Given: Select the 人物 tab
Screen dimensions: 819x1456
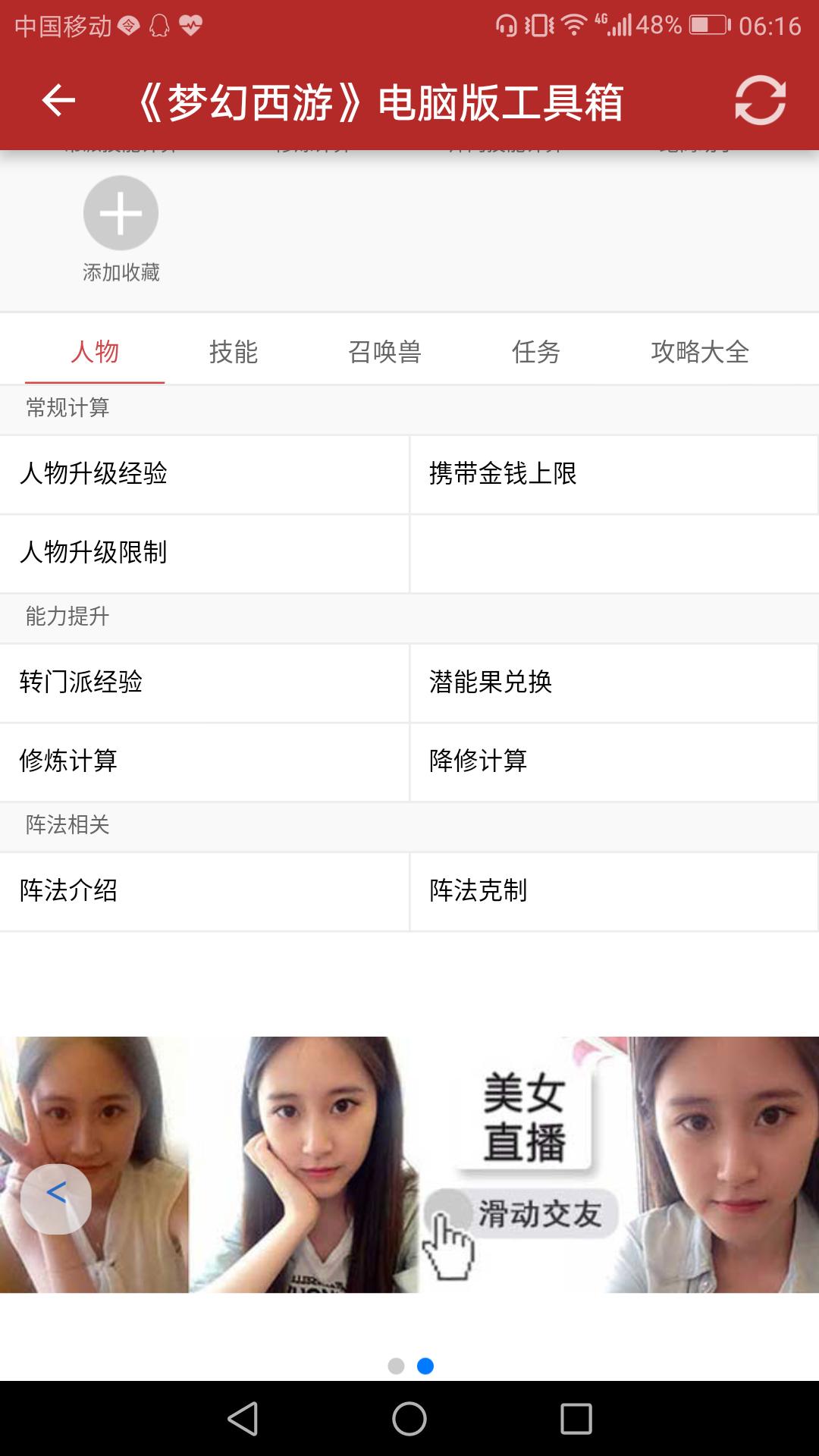Looking at the screenshot, I should [95, 352].
